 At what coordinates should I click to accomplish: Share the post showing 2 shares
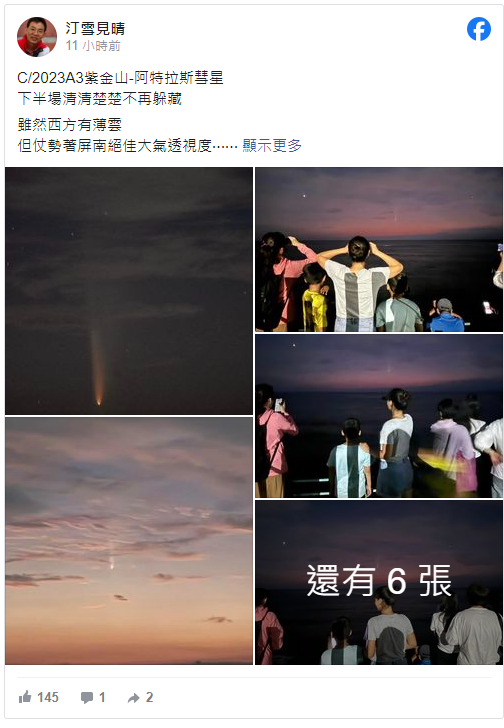(x=140, y=697)
